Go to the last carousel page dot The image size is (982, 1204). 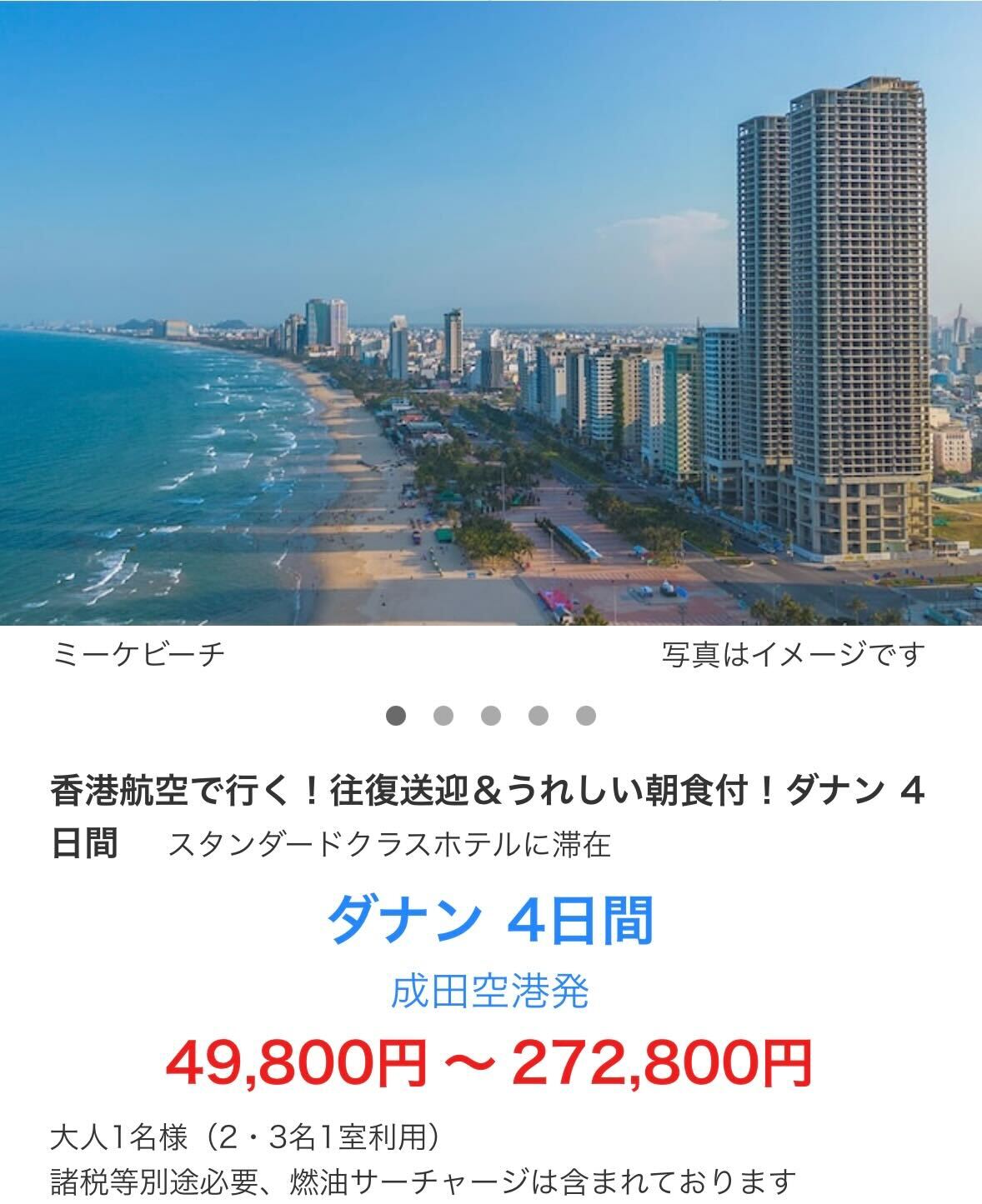586,716
